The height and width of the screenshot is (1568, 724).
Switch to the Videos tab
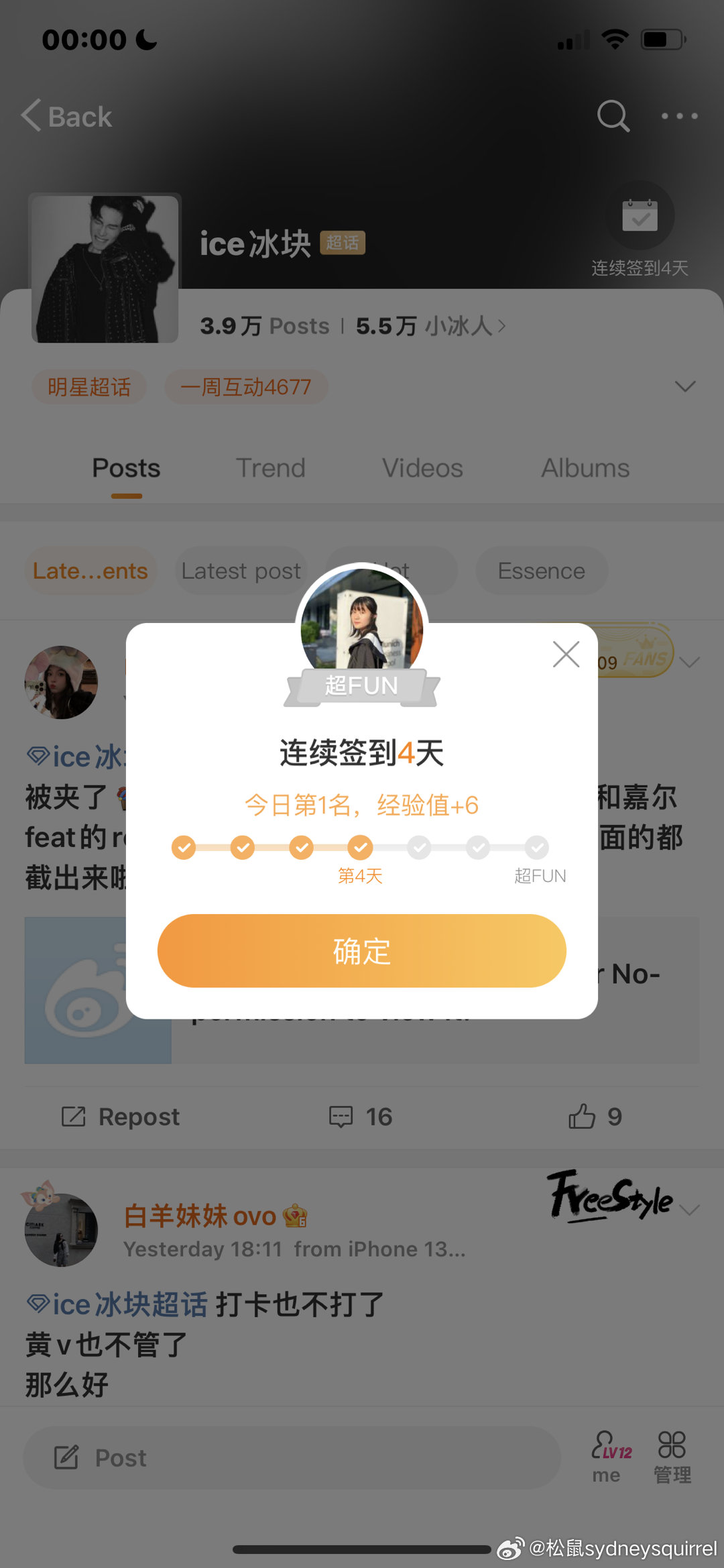pyautogui.click(x=422, y=468)
